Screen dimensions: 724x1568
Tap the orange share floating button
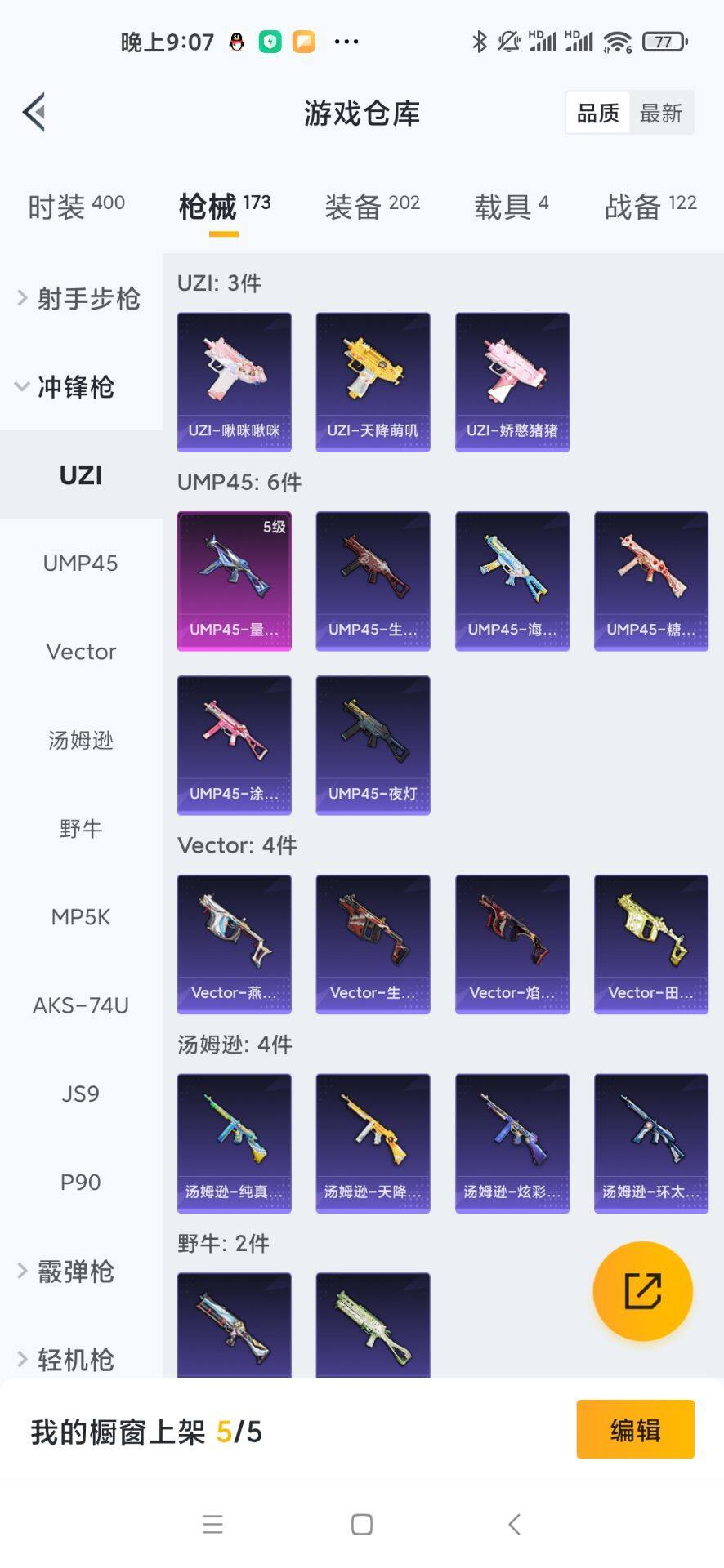(642, 1291)
